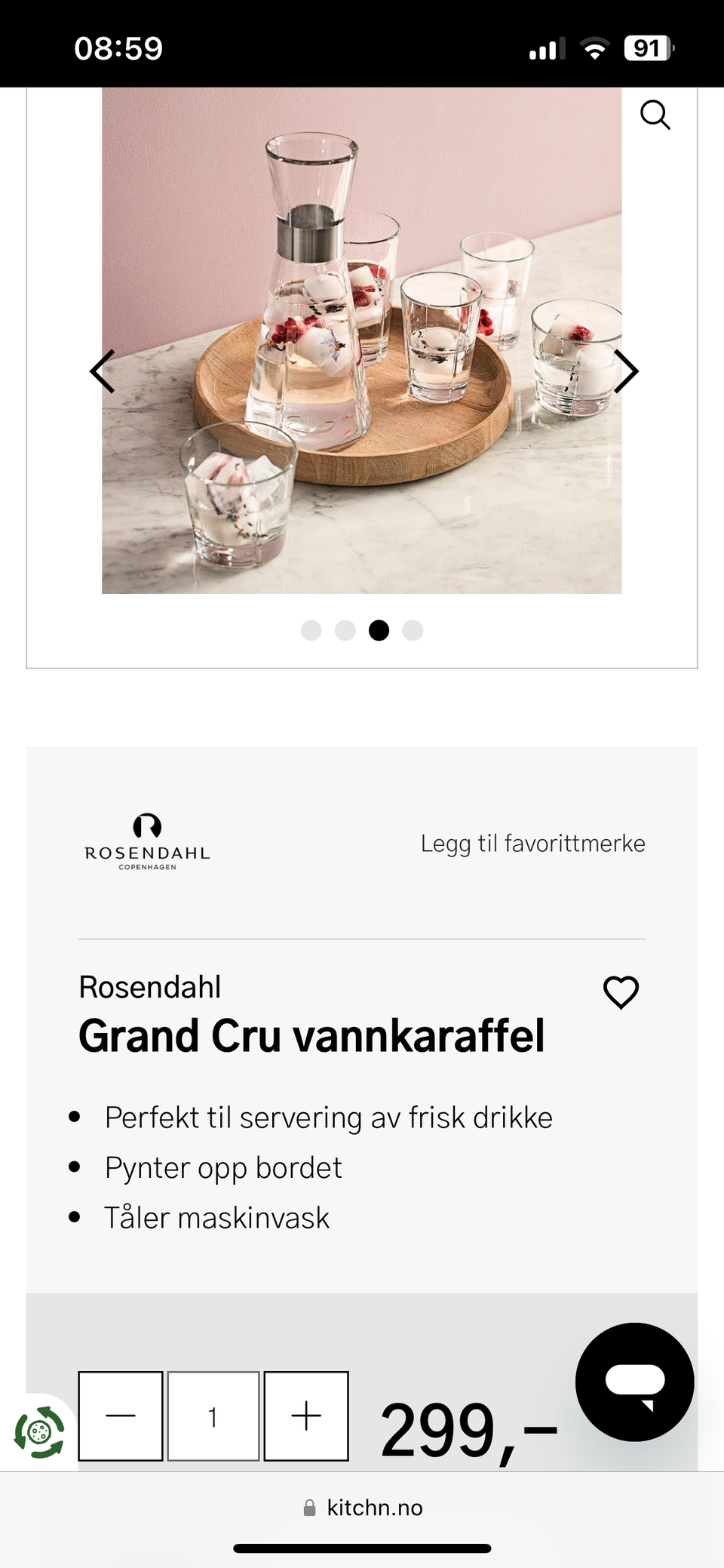Click the padlock icon next to kitchn.no

[x=308, y=1508]
